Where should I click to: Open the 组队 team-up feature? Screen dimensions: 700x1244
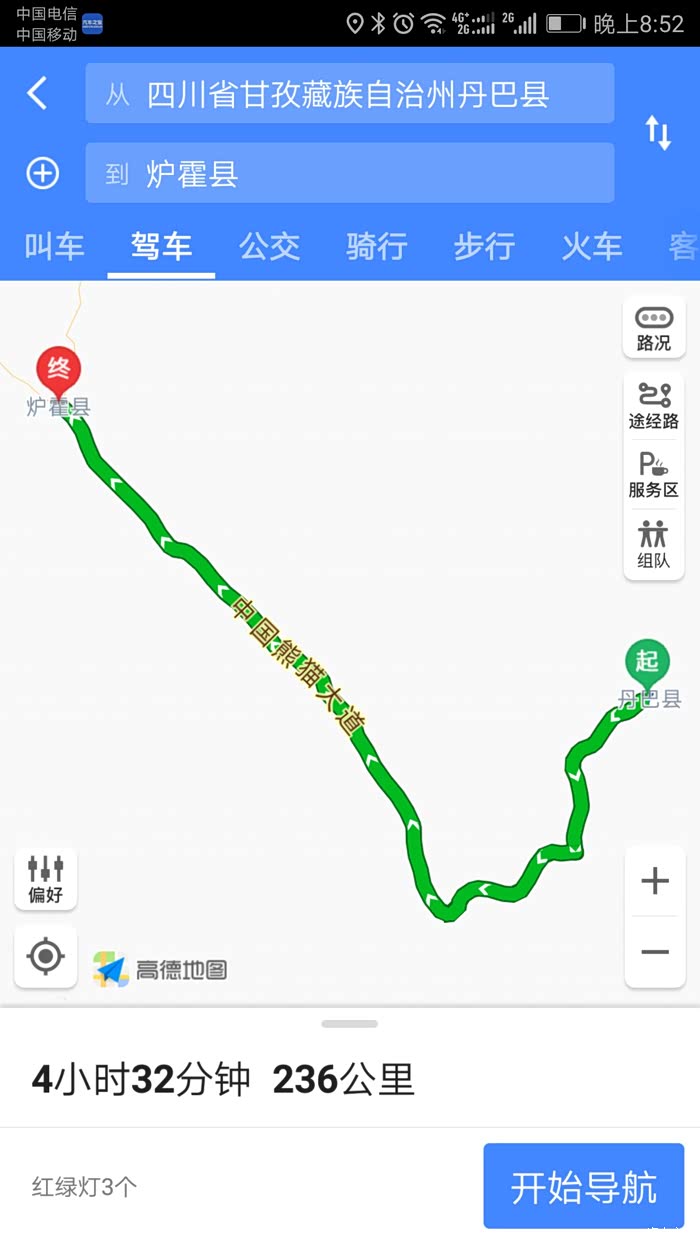coord(654,545)
